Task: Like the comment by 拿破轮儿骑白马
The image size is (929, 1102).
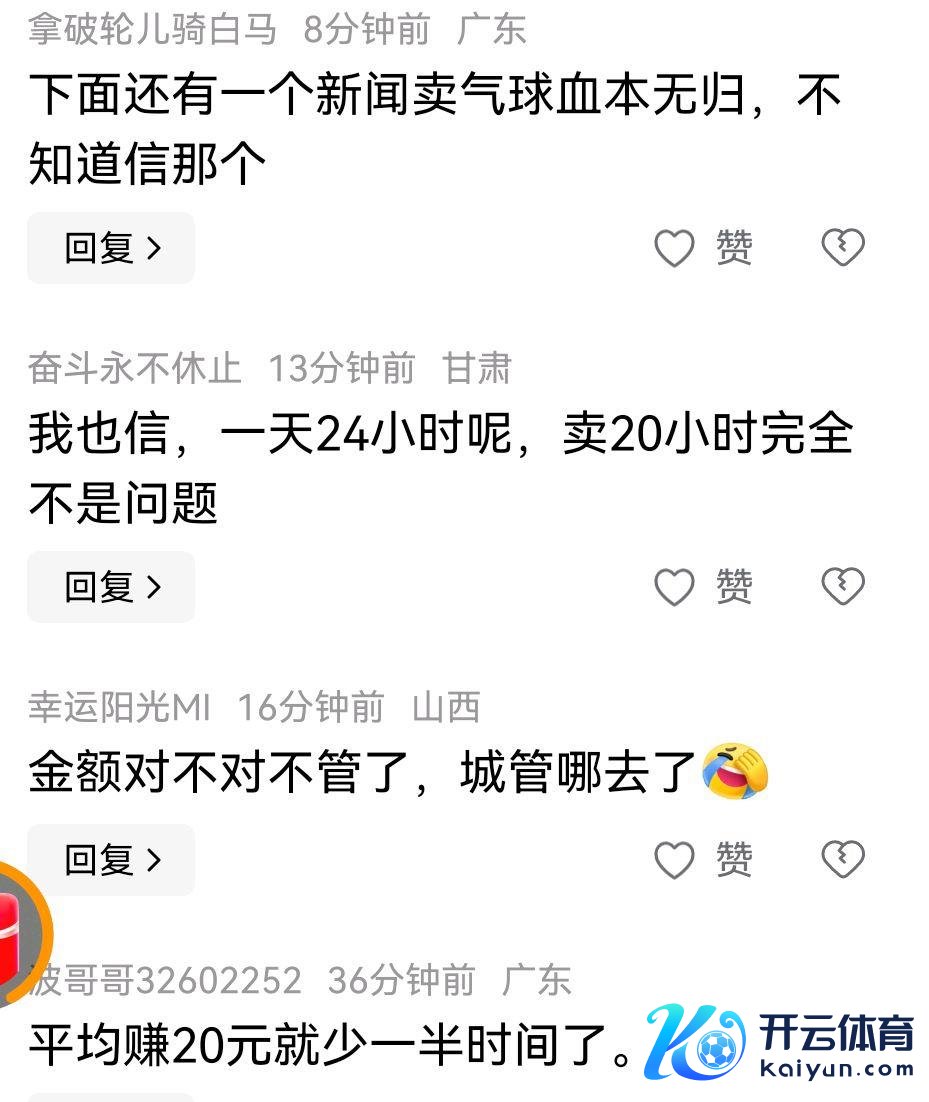Action: point(674,248)
